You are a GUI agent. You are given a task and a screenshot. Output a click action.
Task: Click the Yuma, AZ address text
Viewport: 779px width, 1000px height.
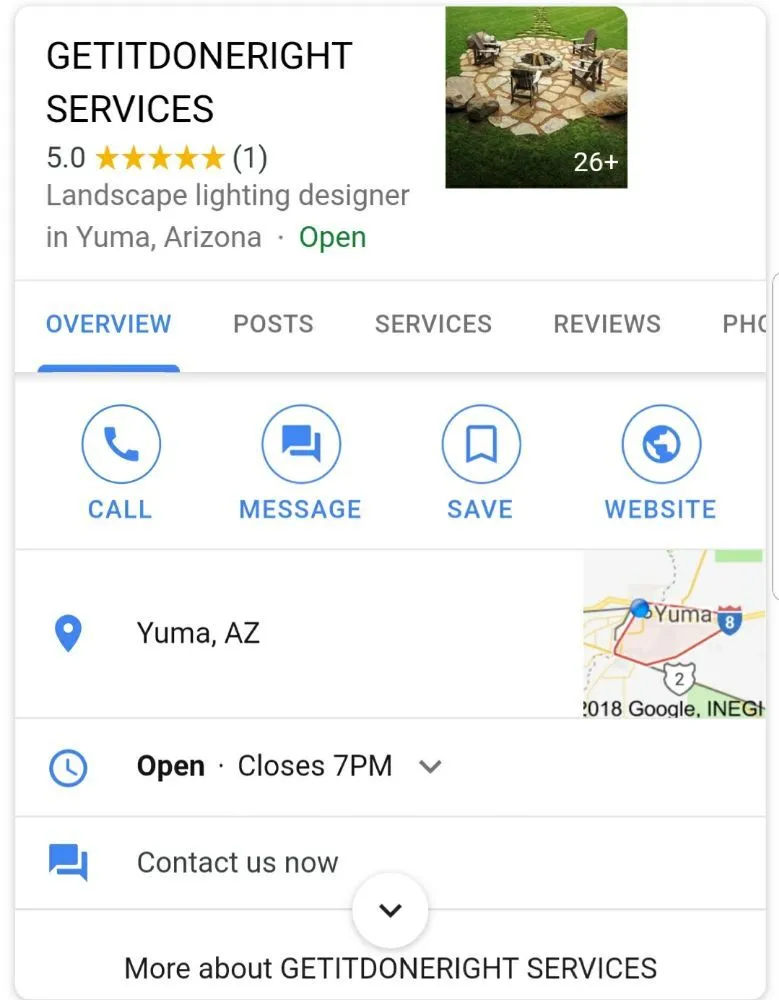198,632
